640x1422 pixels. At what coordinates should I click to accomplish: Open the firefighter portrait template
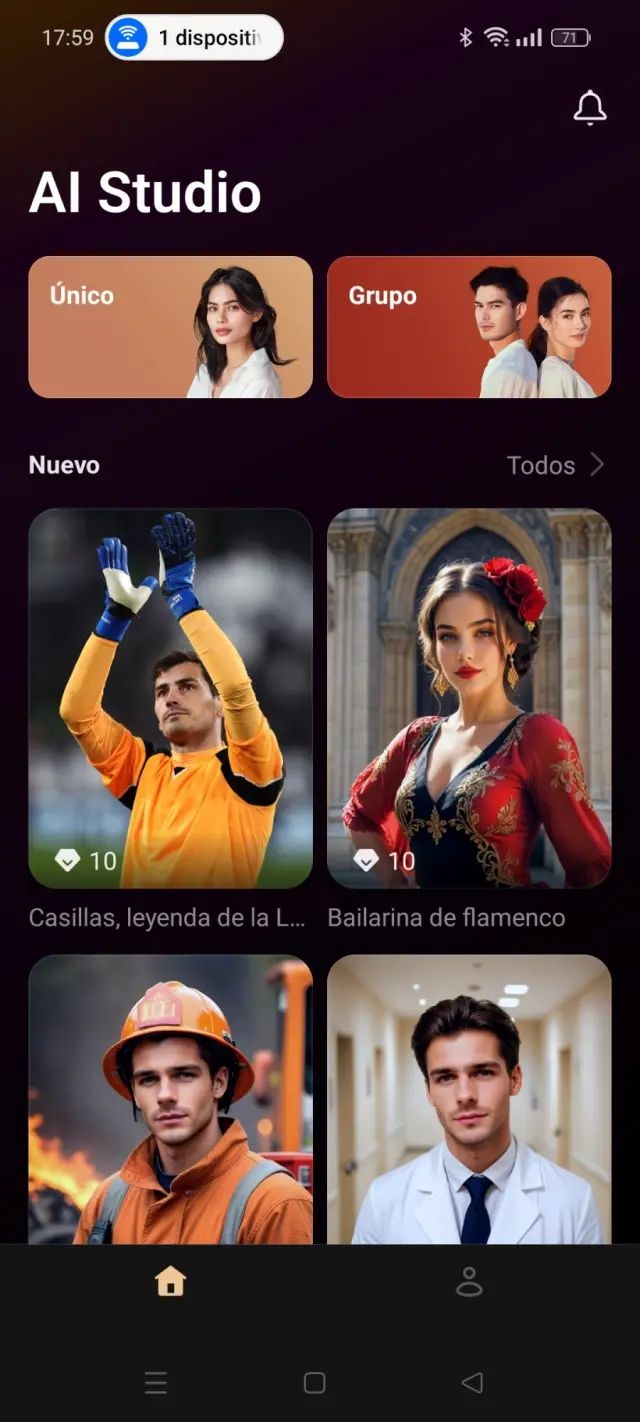pos(170,1099)
